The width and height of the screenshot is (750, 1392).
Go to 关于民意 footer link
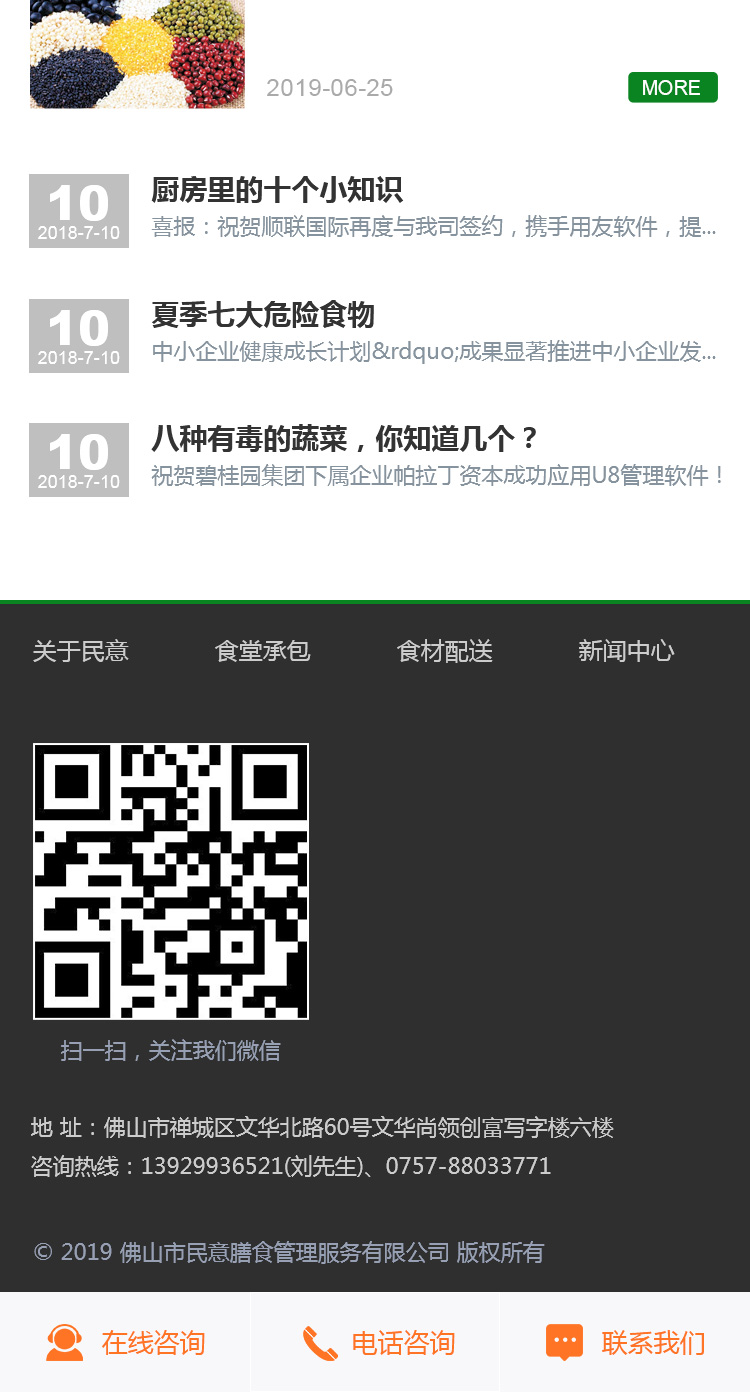[x=81, y=651]
